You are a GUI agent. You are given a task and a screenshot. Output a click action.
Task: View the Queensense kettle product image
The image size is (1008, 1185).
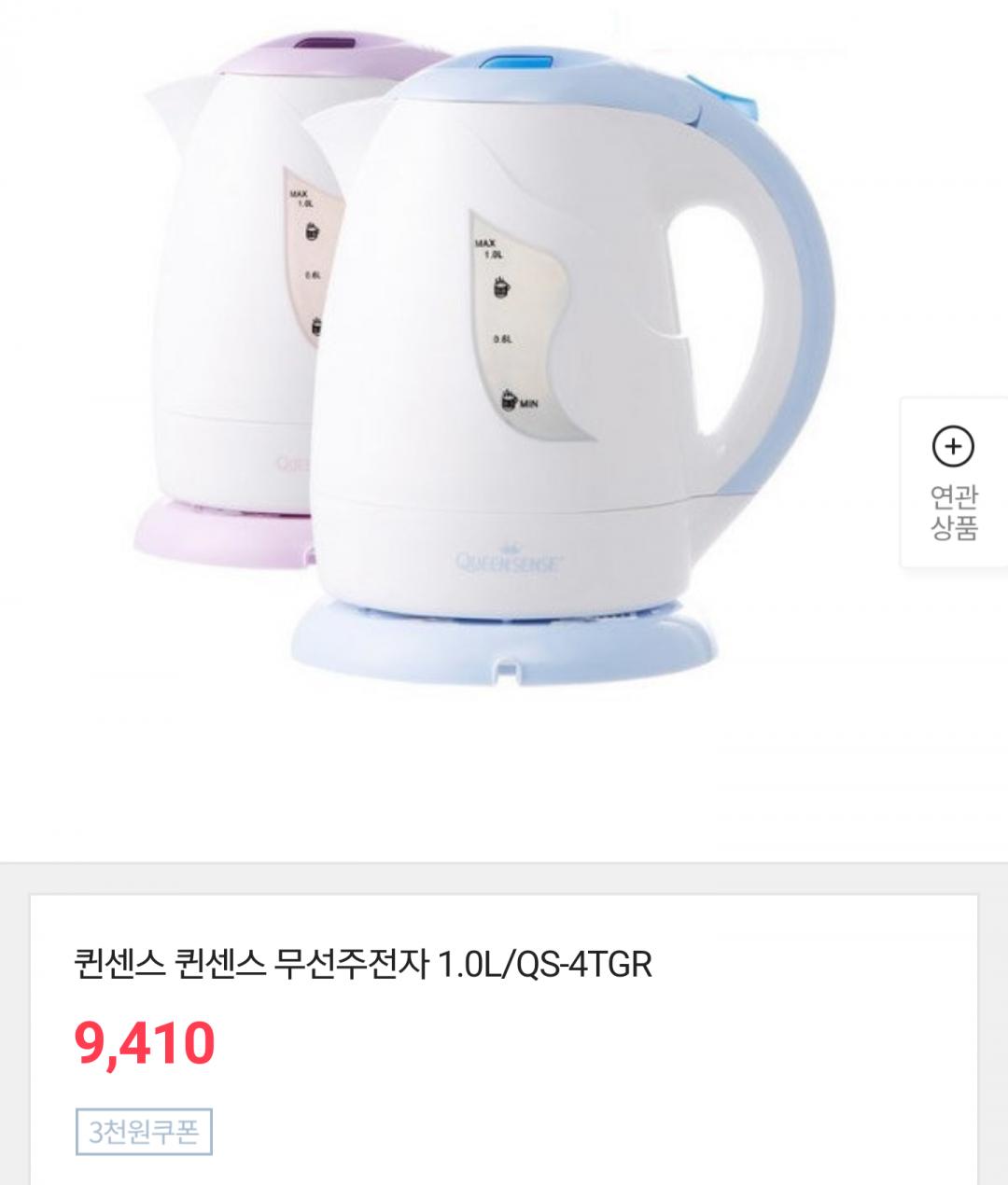485,355
